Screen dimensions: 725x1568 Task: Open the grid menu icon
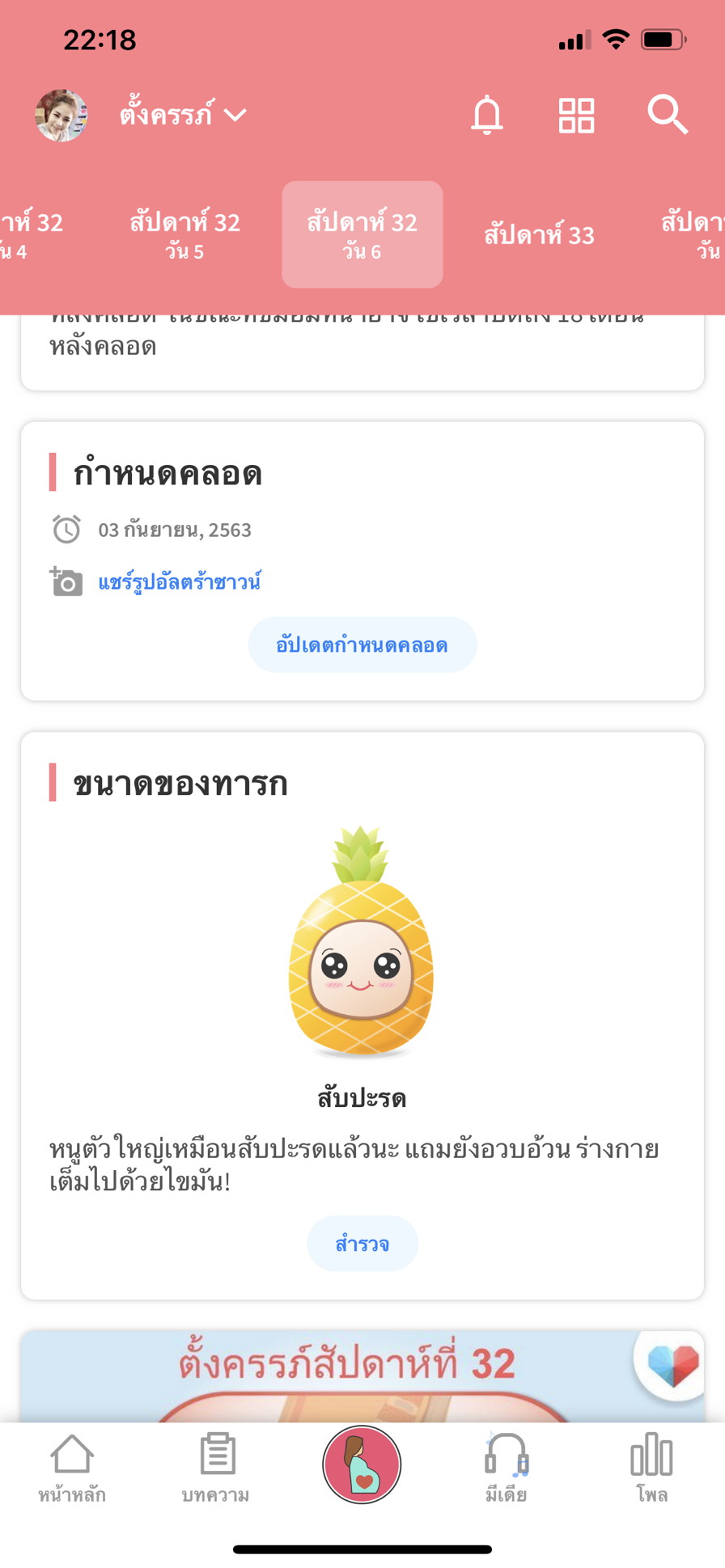click(x=576, y=115)
